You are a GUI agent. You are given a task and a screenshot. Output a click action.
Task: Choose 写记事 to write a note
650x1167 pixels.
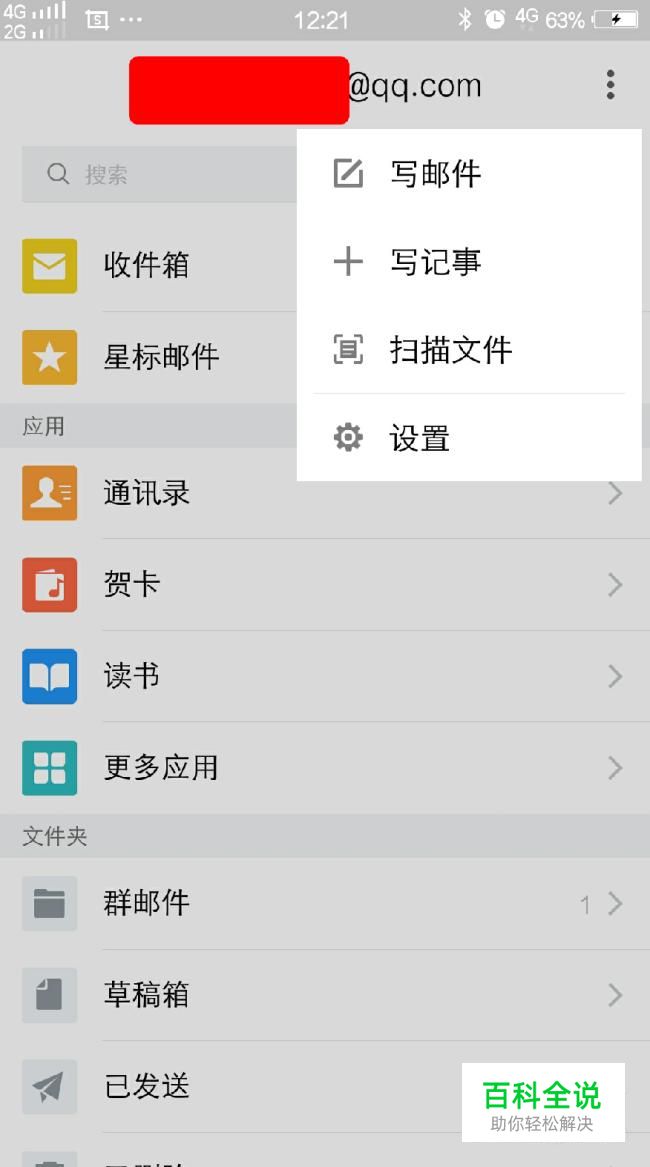coord(434,262)
